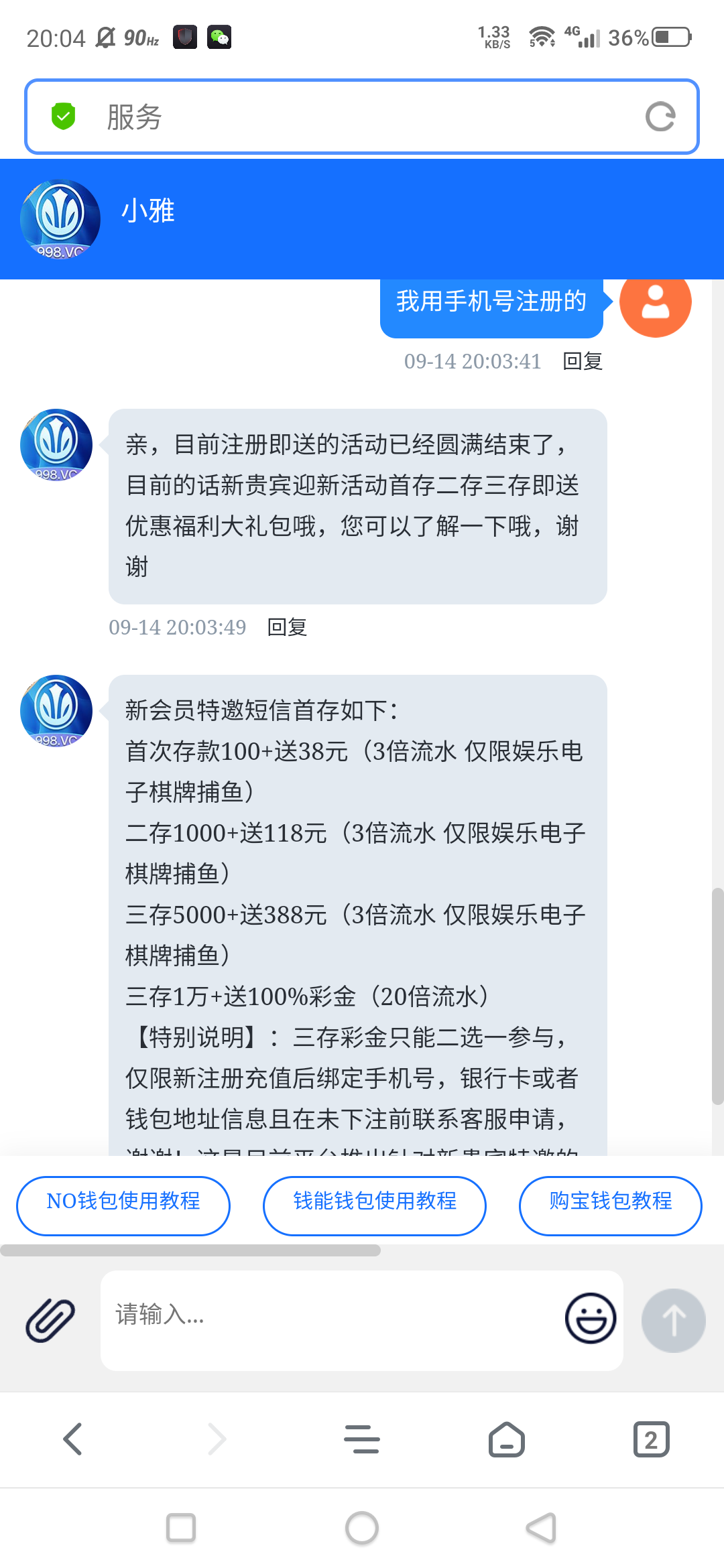Open system recent apps
The image size is (724, 1568).
pos(181,1528)
